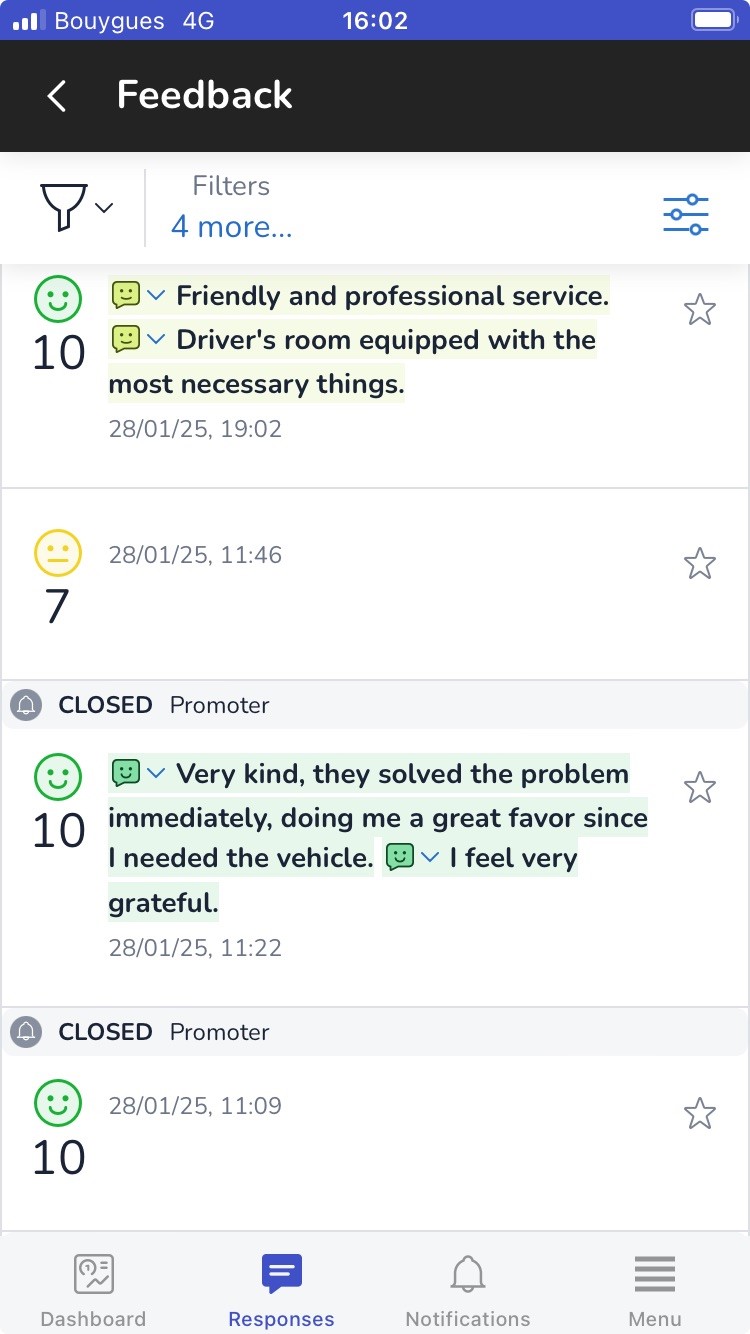Go to the Notifications tab
This screenshot has height=1334, width=750.
pos(467,1289)
